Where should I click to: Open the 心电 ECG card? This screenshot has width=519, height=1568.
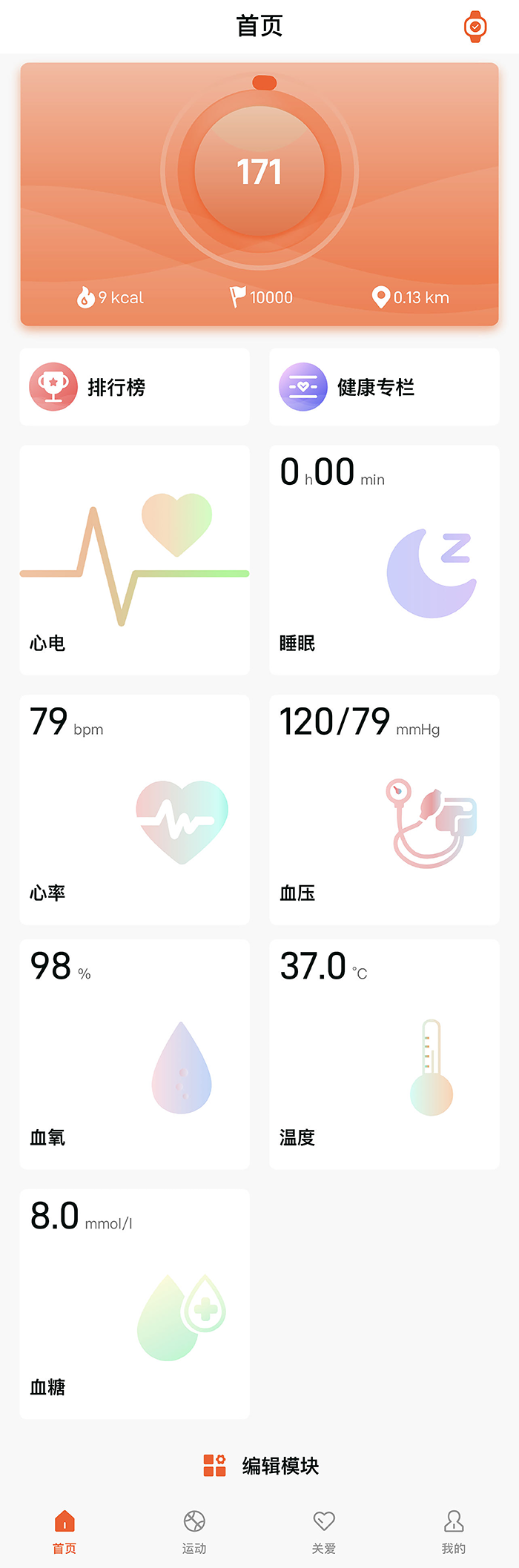[134, 560]
